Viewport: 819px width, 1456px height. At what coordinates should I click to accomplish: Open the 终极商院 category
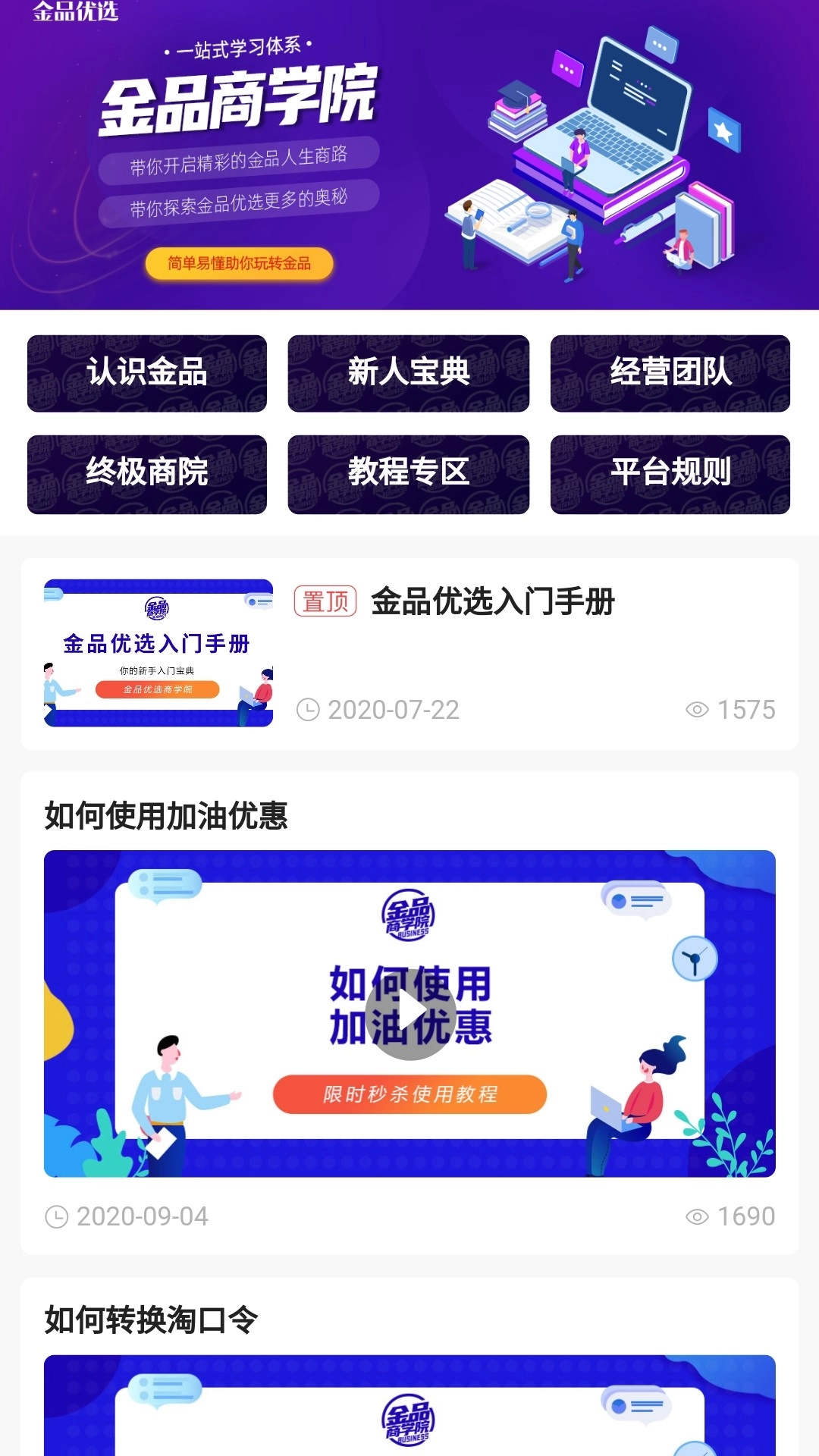[x=146, y=474]
